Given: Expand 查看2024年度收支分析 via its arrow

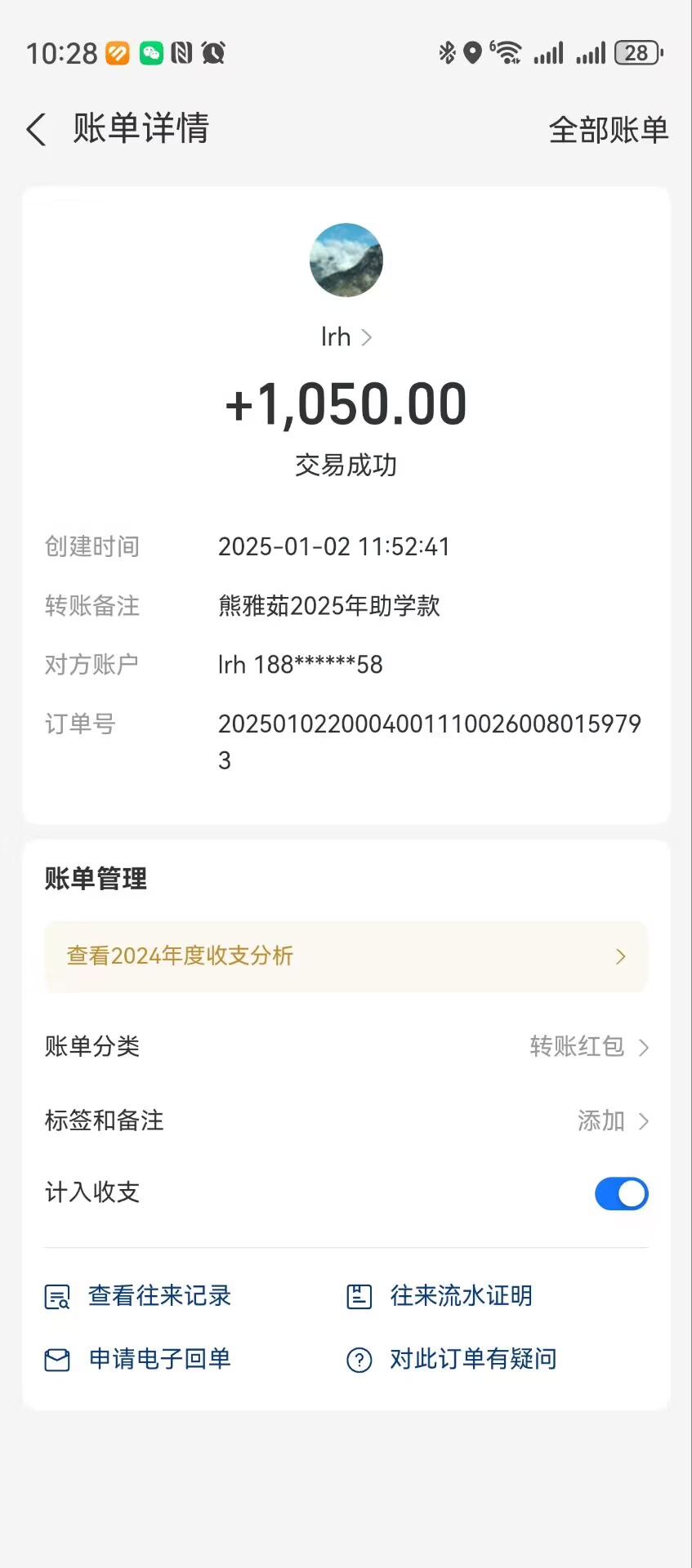Looking at the screenshot, I should click(619, 956).
